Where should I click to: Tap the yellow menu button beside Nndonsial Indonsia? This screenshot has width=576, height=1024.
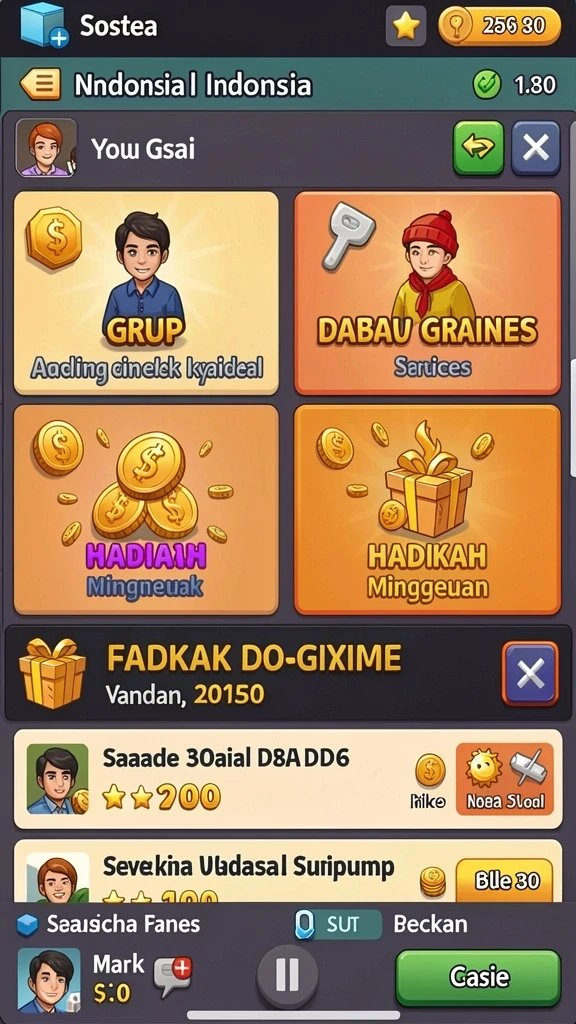[40, 85]
